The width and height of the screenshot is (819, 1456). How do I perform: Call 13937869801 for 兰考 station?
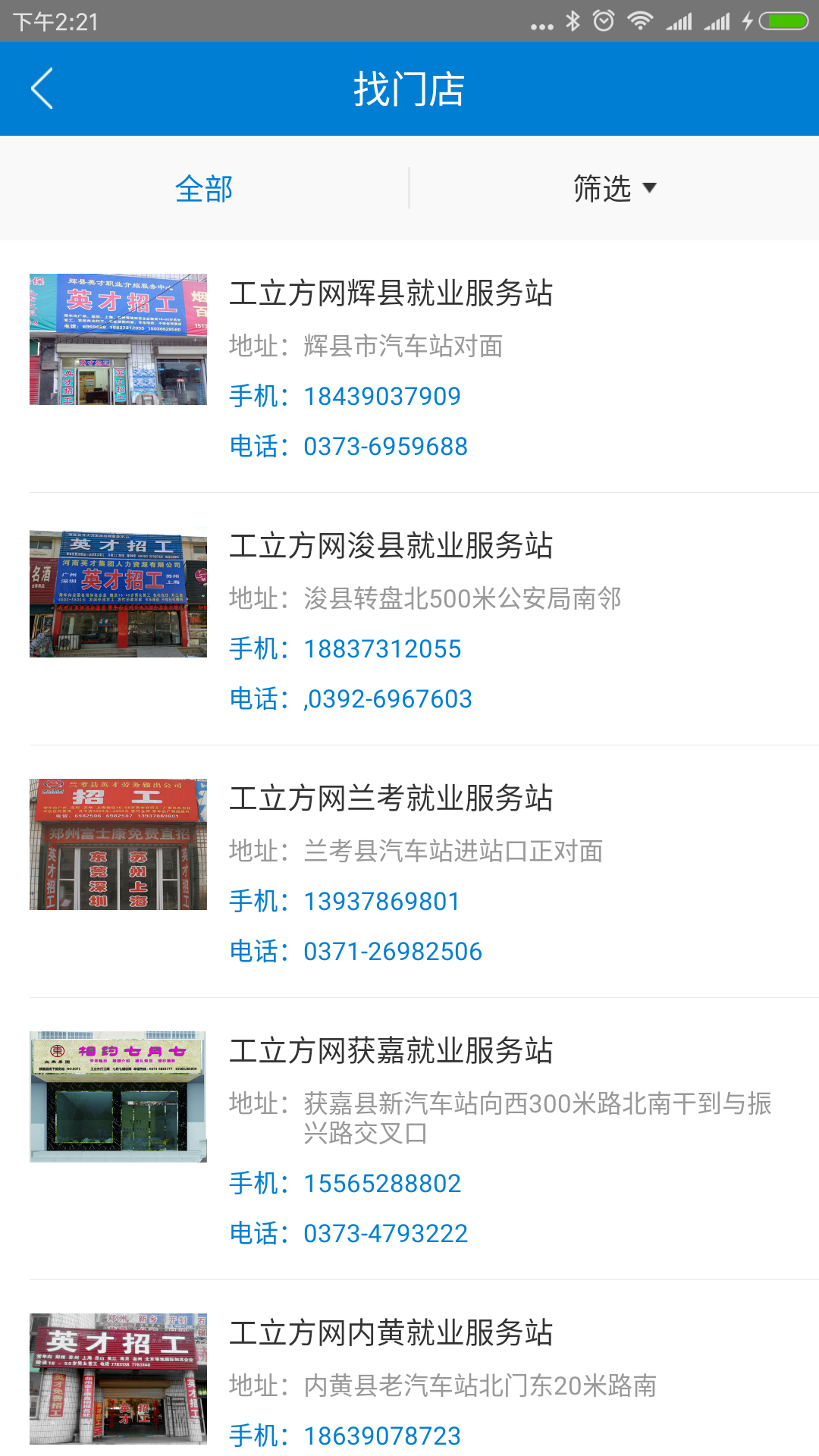[381, 901]
